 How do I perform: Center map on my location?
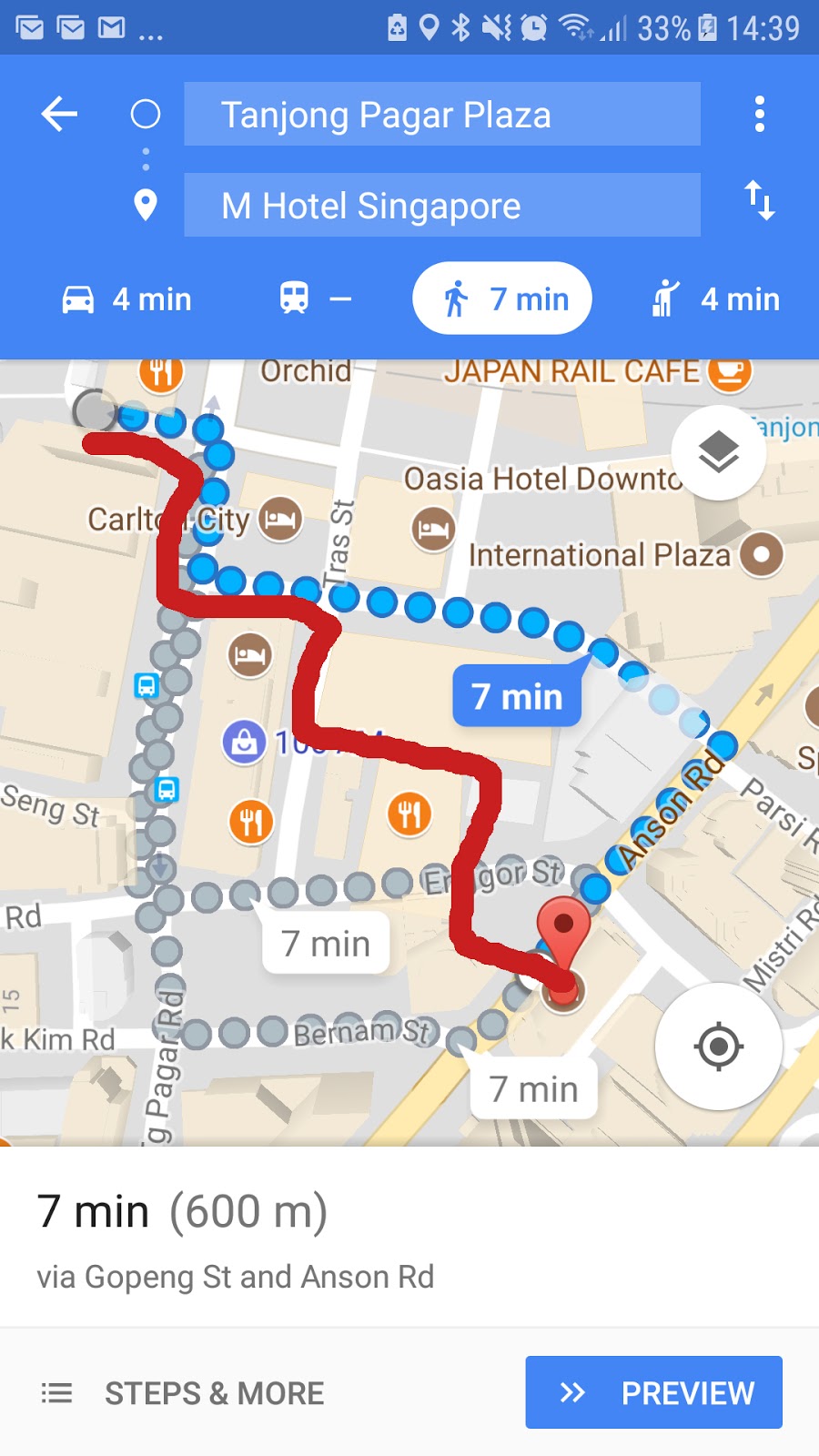(x=718, y=1046)
